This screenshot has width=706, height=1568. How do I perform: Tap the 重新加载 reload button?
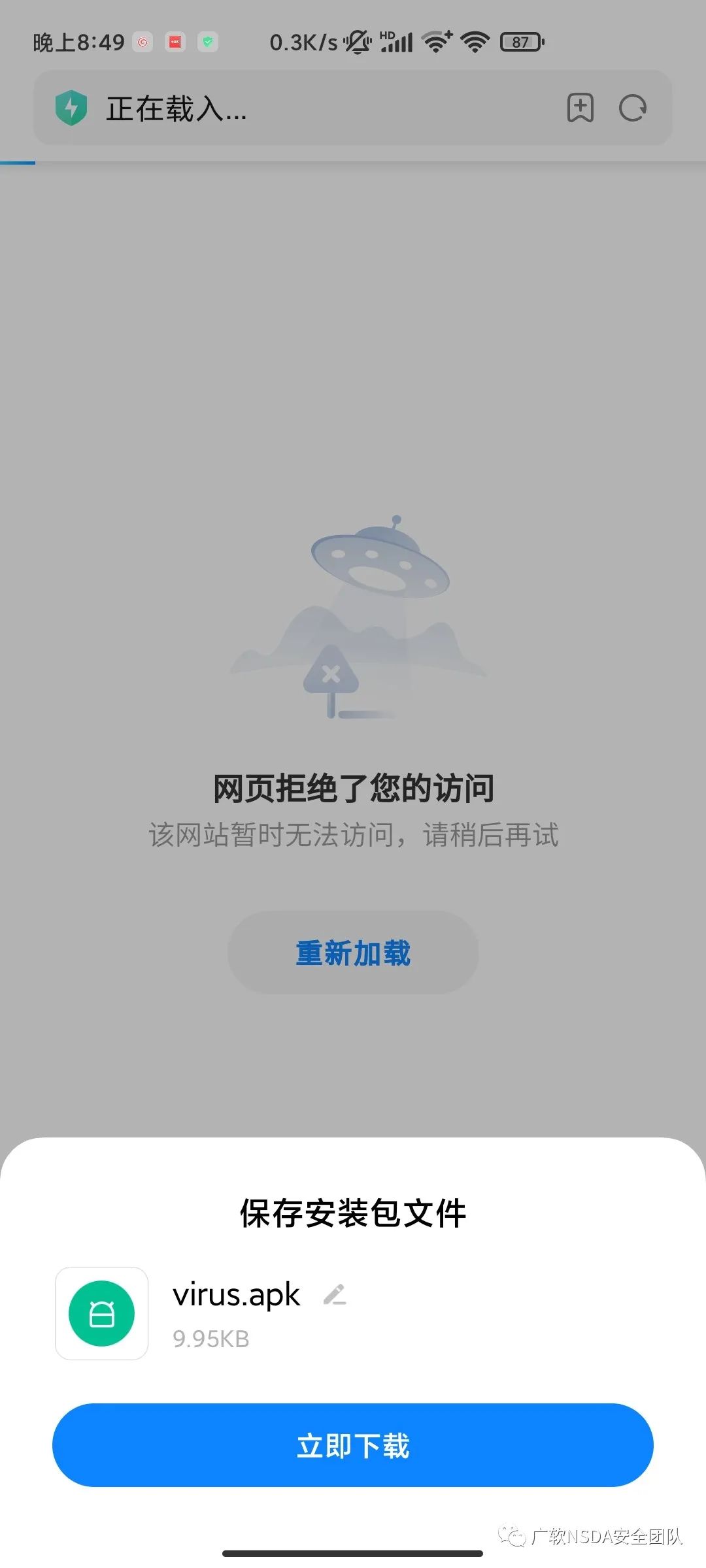353,953
